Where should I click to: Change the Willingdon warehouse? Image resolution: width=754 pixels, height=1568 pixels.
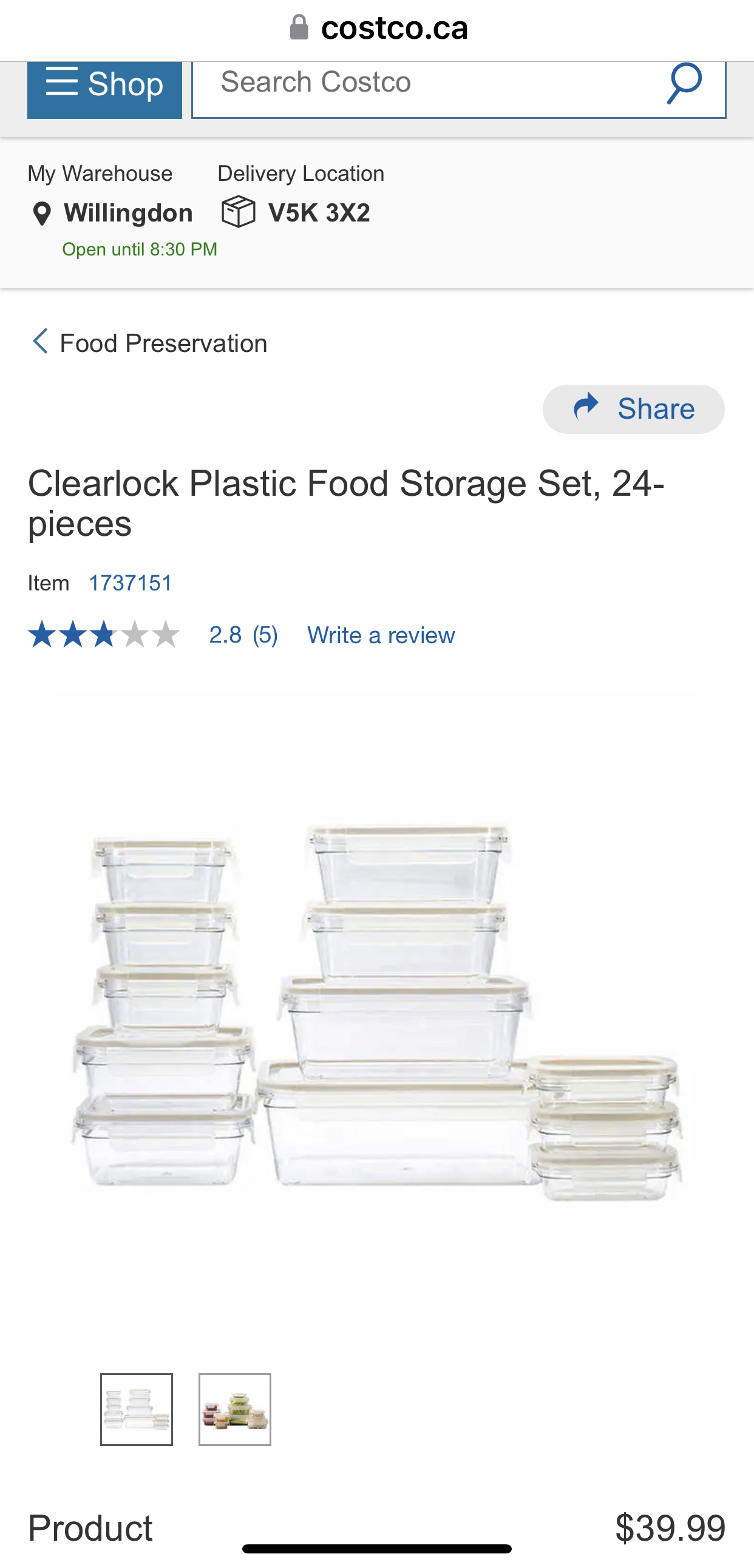point(113,213)
